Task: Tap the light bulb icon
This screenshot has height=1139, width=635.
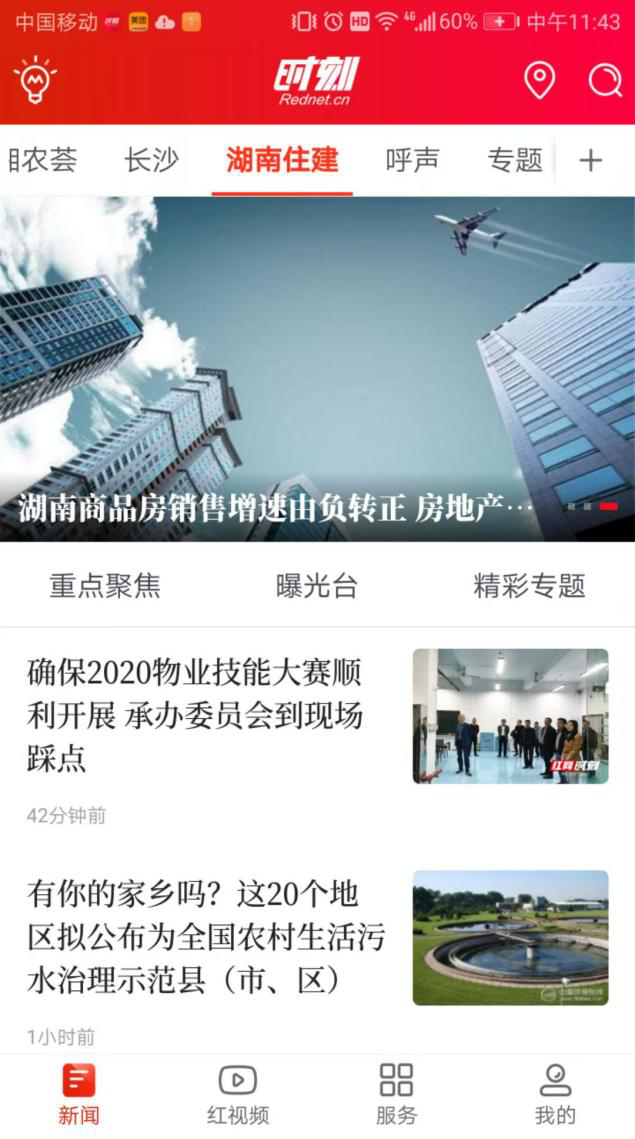Action: tap(35, 80)
